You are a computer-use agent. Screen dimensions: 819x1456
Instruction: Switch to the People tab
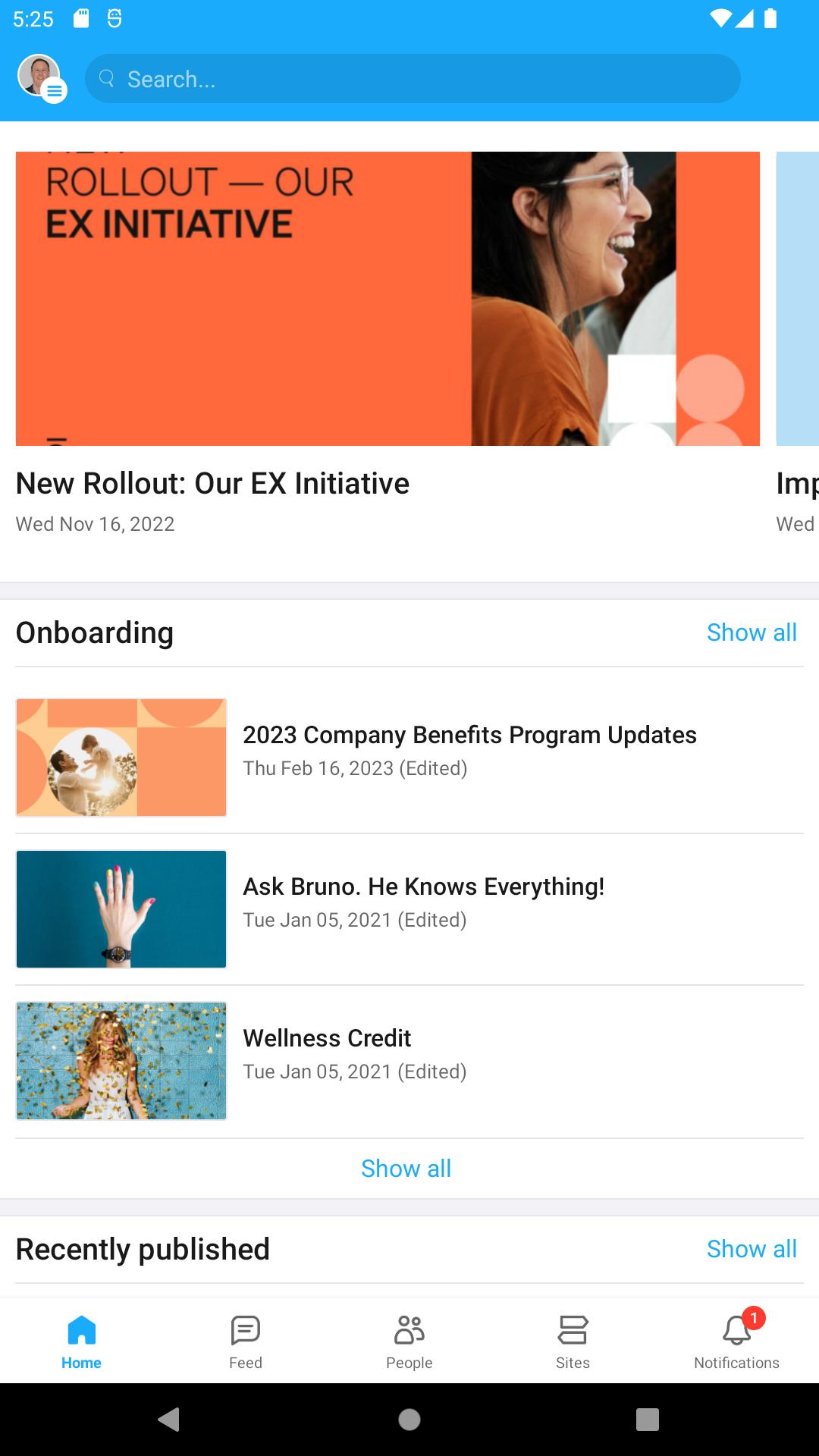point(409,1341)
